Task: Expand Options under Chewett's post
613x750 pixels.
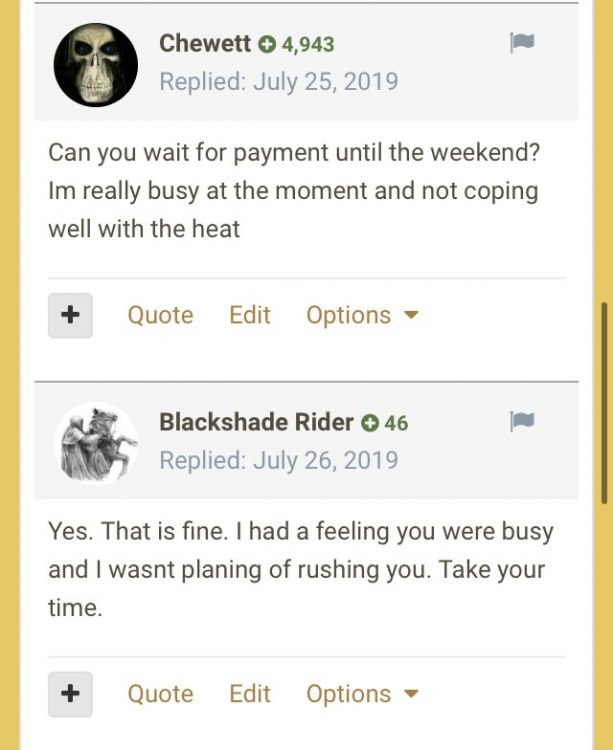Action: coord(362,315)
